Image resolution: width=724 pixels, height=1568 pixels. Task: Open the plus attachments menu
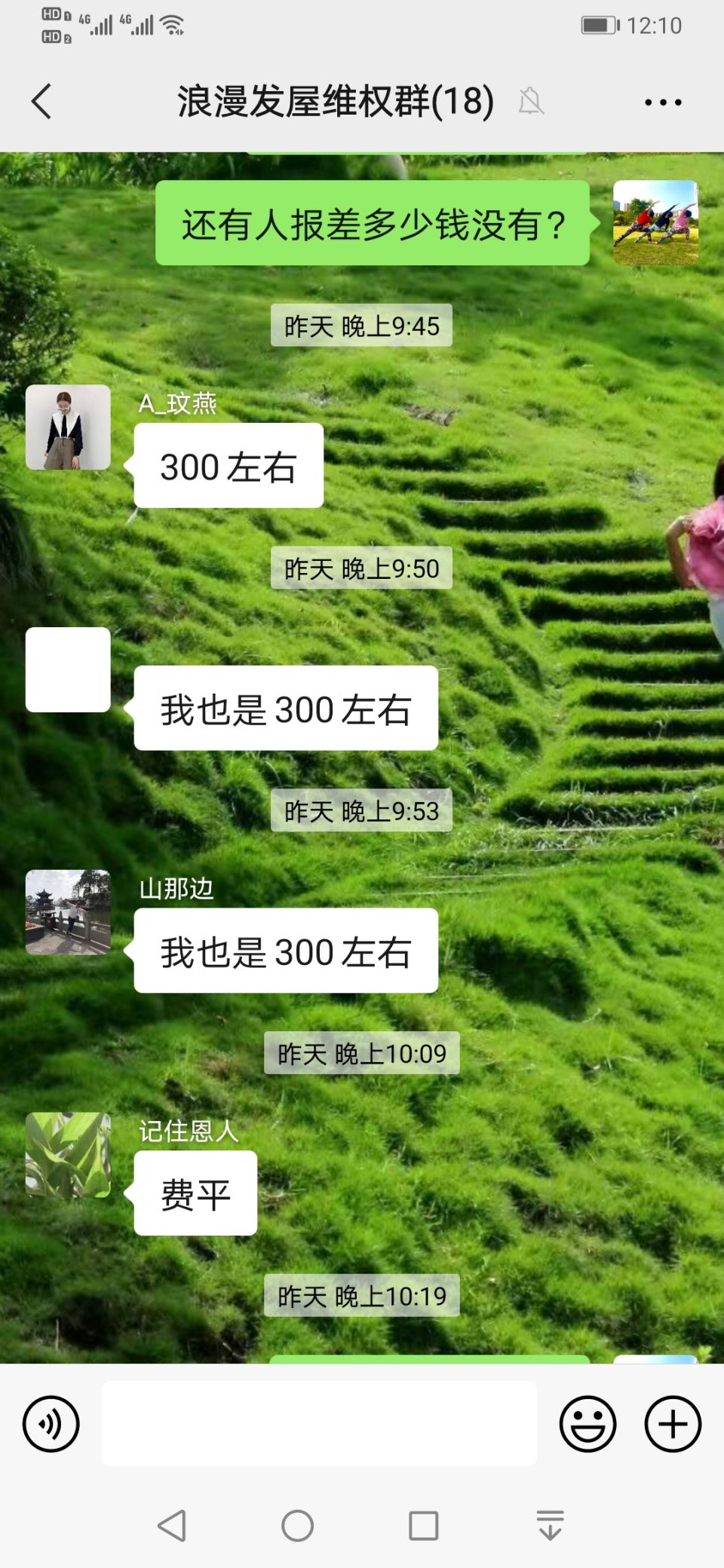(673, 1424)
